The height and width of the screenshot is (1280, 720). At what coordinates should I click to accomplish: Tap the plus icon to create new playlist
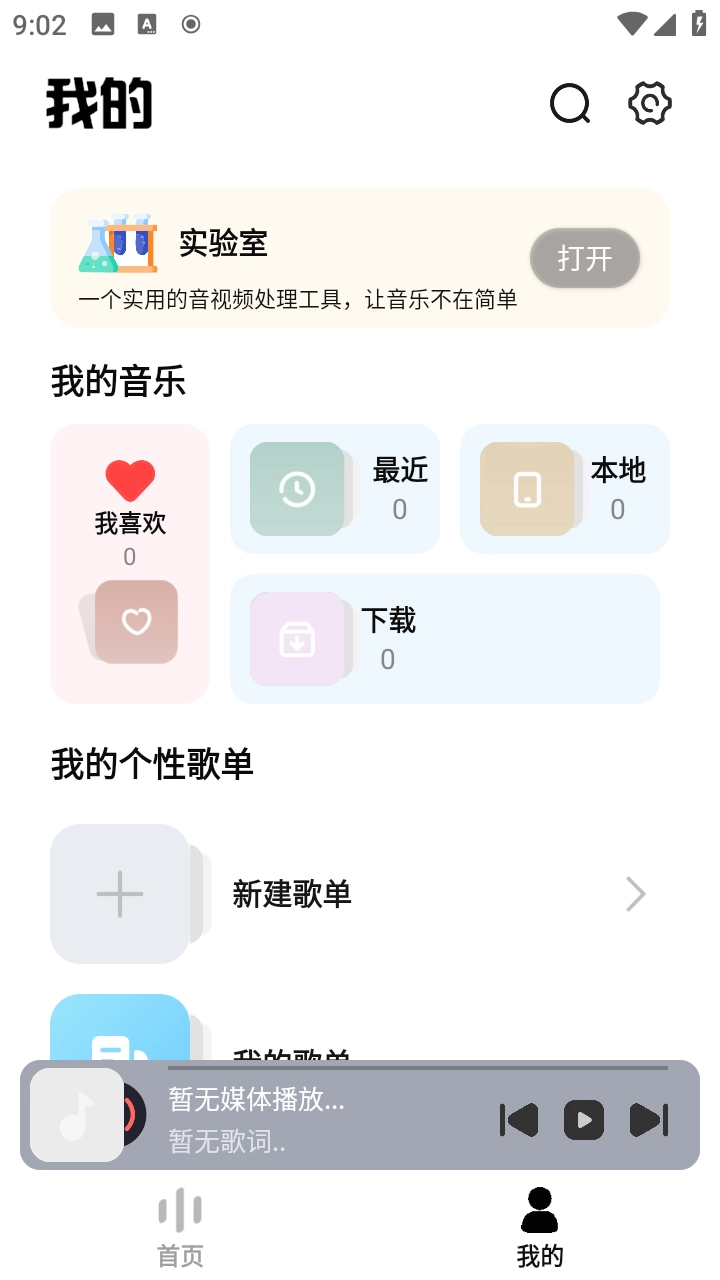(x=119, y=893)
